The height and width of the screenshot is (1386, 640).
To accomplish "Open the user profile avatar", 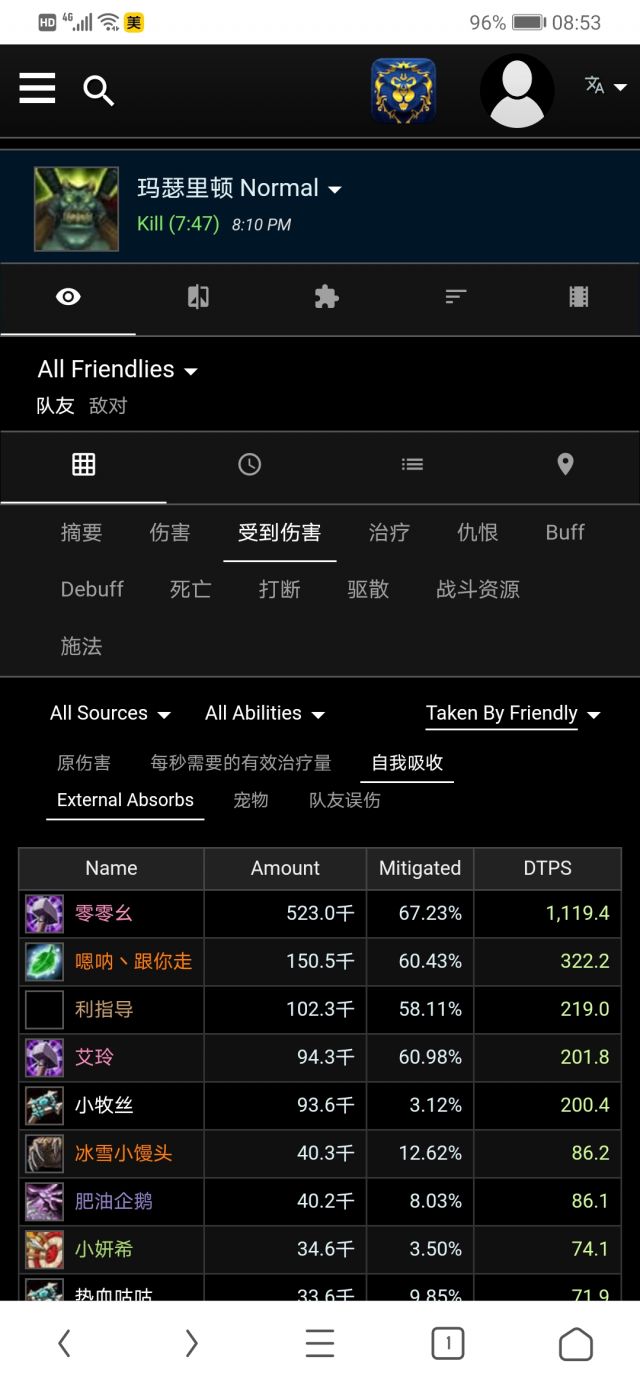I will click(x=517, y=91).
